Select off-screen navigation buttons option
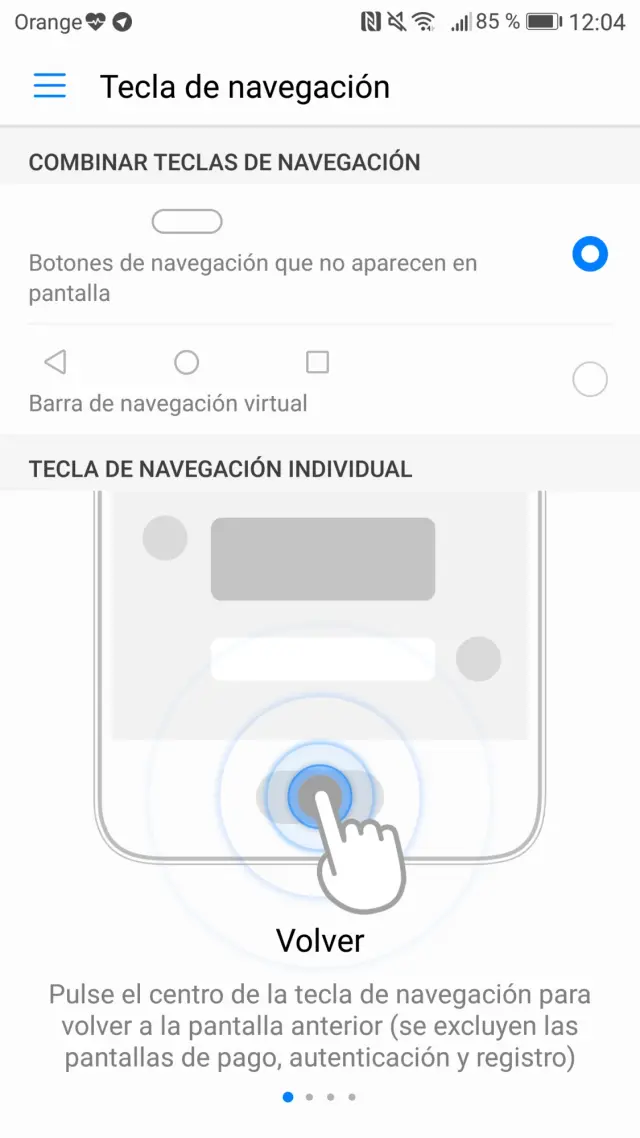 click(x=589, y=254)
